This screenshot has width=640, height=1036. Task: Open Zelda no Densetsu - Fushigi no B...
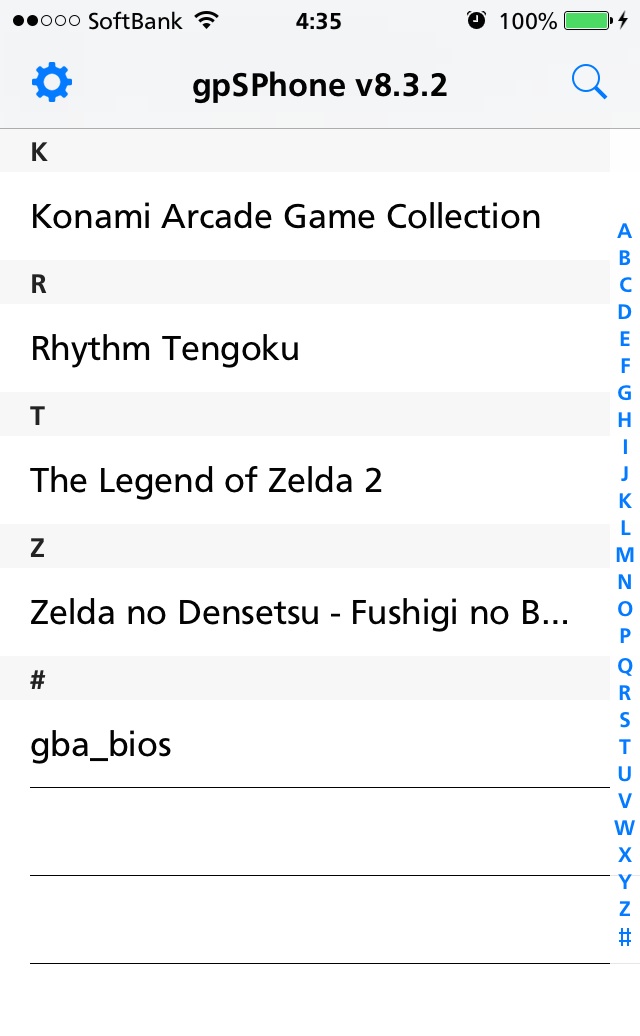(304, 612)
